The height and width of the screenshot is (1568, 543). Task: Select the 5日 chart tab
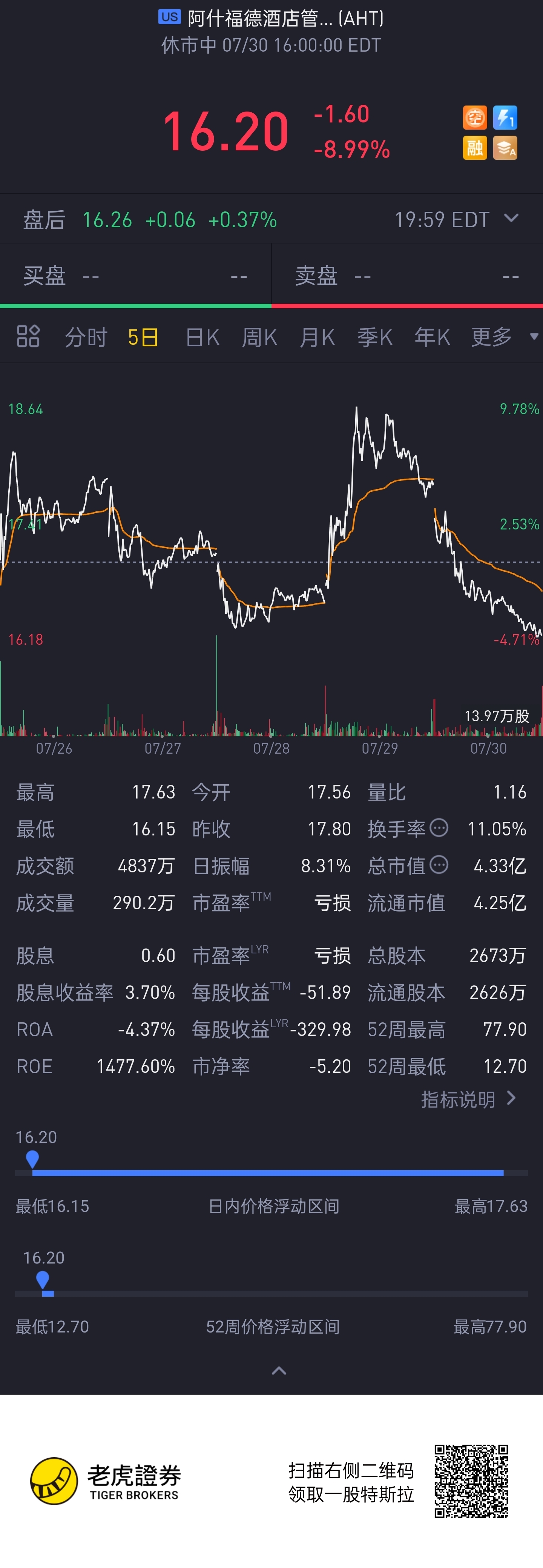coord(143,337)
